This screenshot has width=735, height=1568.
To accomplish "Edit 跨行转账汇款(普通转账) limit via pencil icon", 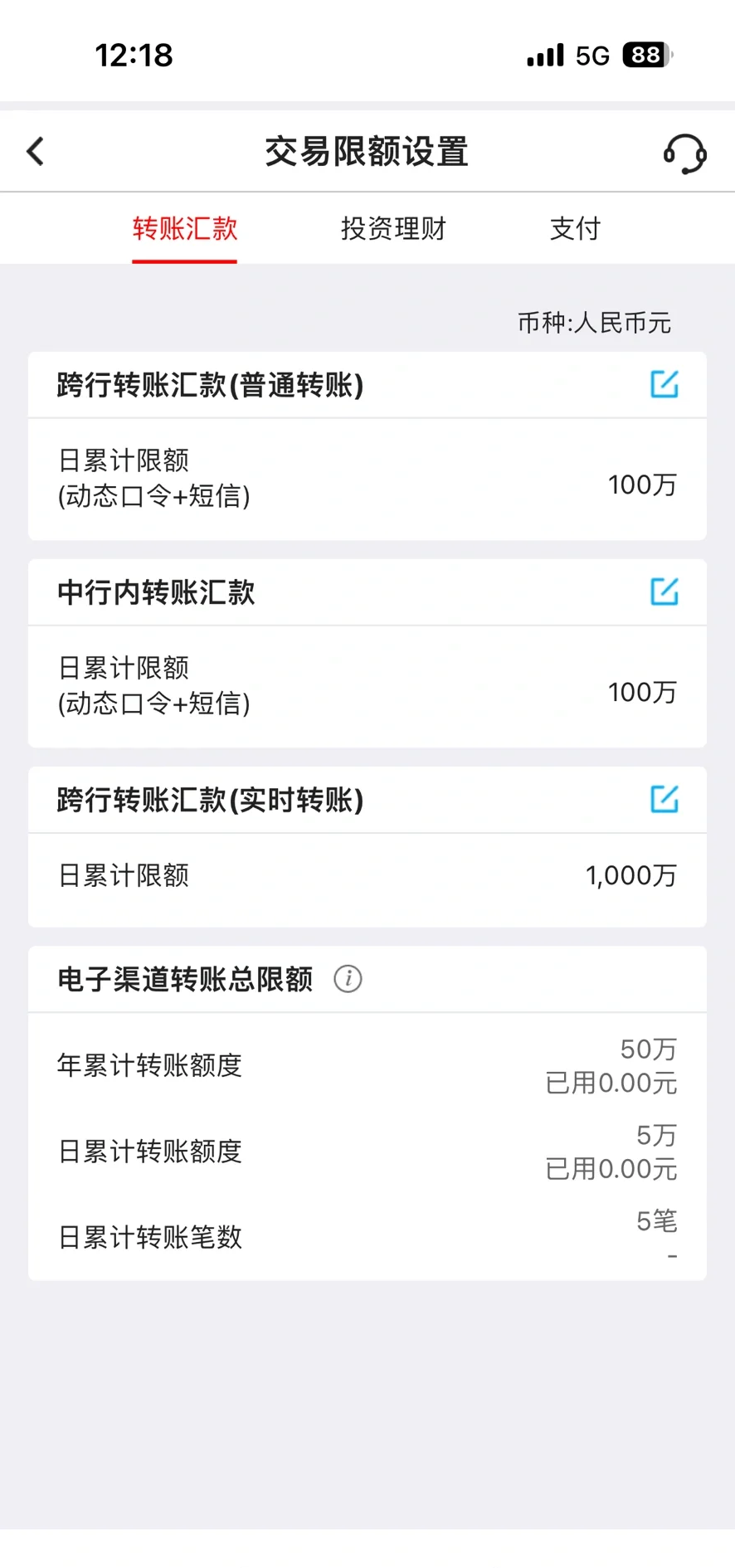I will coord(664,384).
